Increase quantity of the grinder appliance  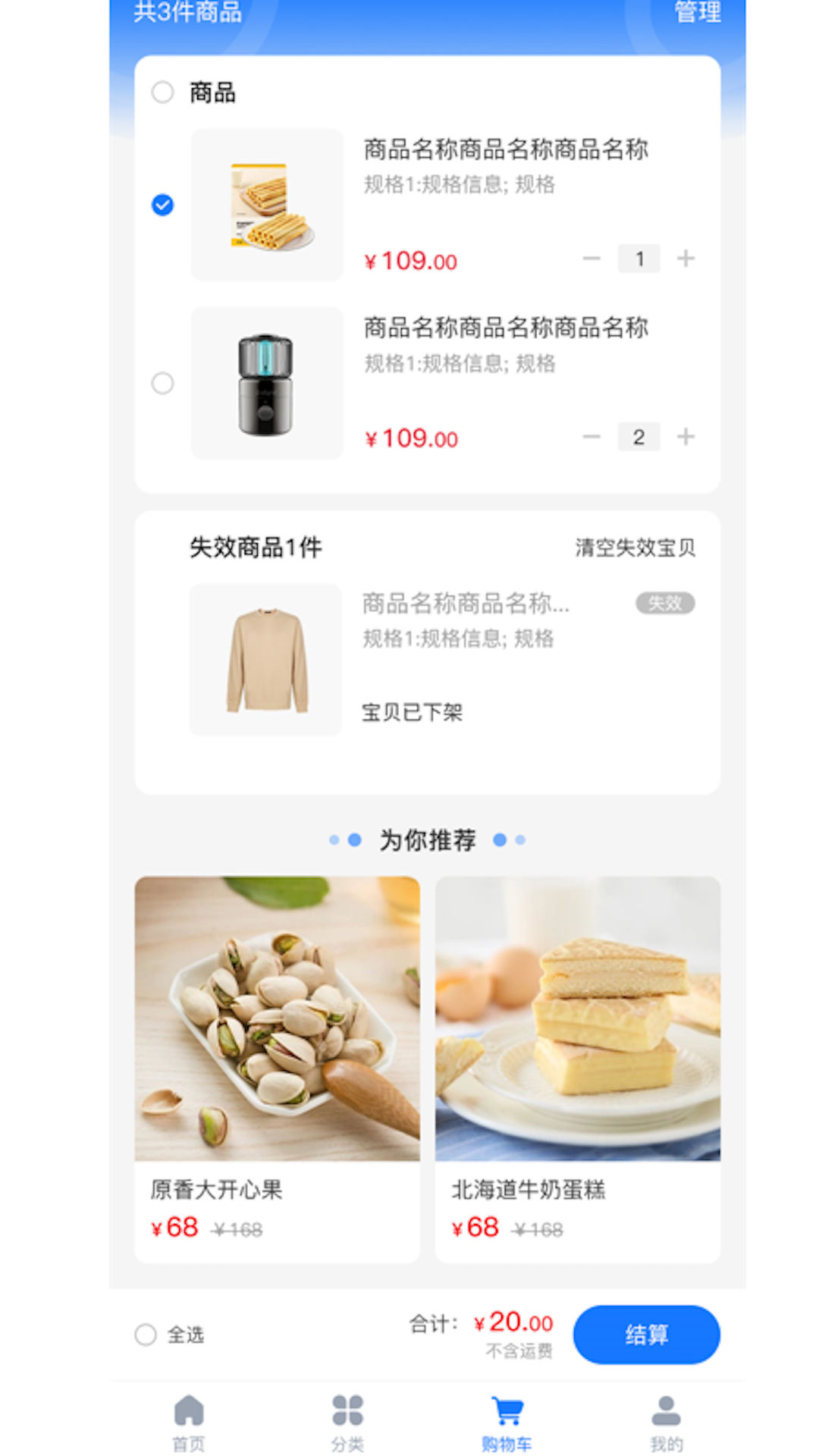[686, 437]
